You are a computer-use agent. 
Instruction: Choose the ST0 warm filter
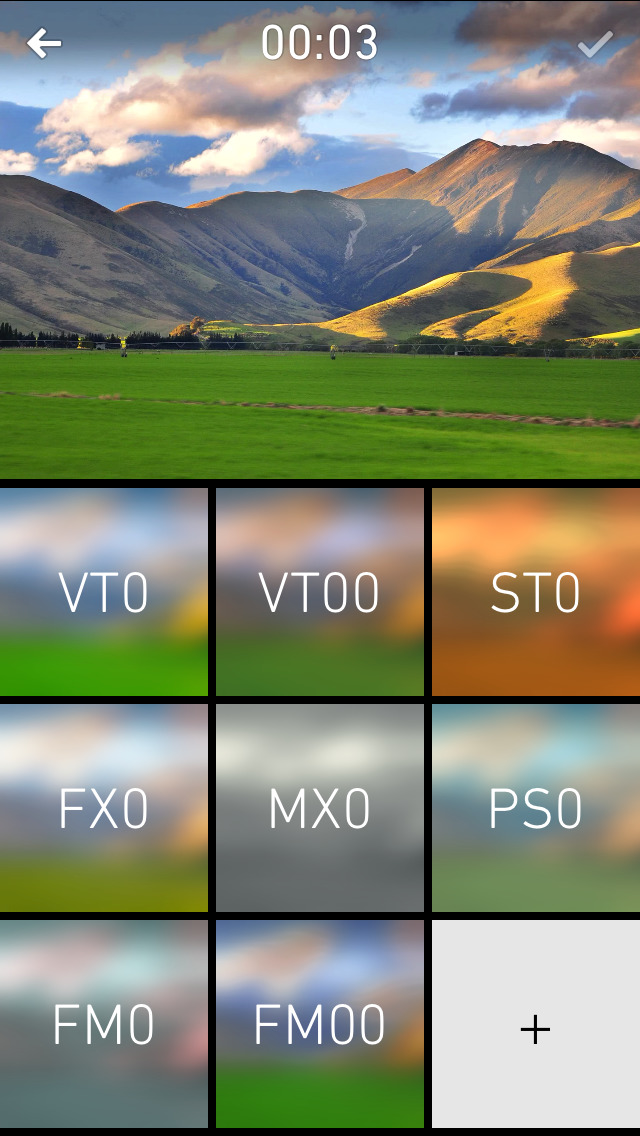pyautogui.click(x=536, y=592)
